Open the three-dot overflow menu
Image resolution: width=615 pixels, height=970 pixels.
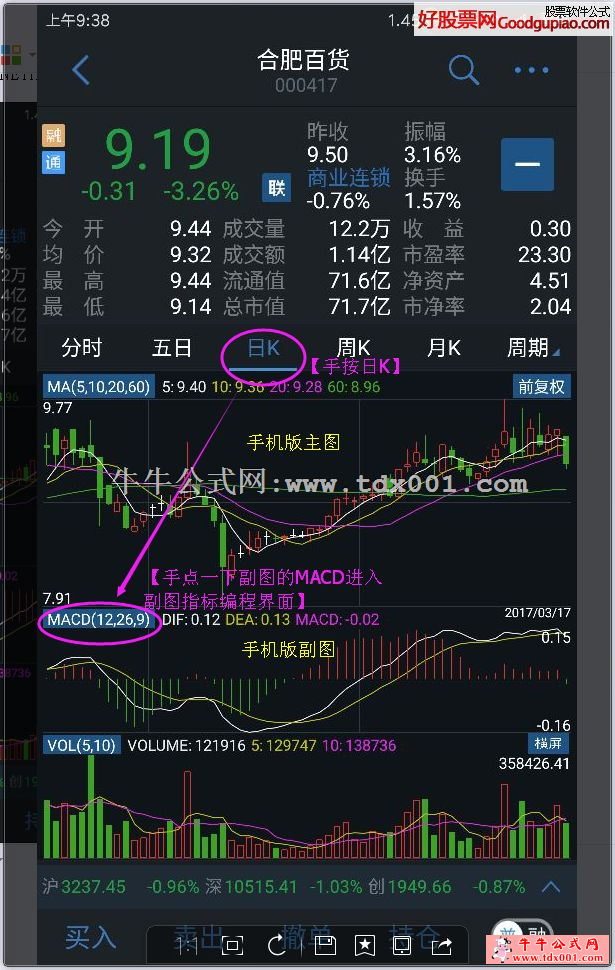[531, 71]
